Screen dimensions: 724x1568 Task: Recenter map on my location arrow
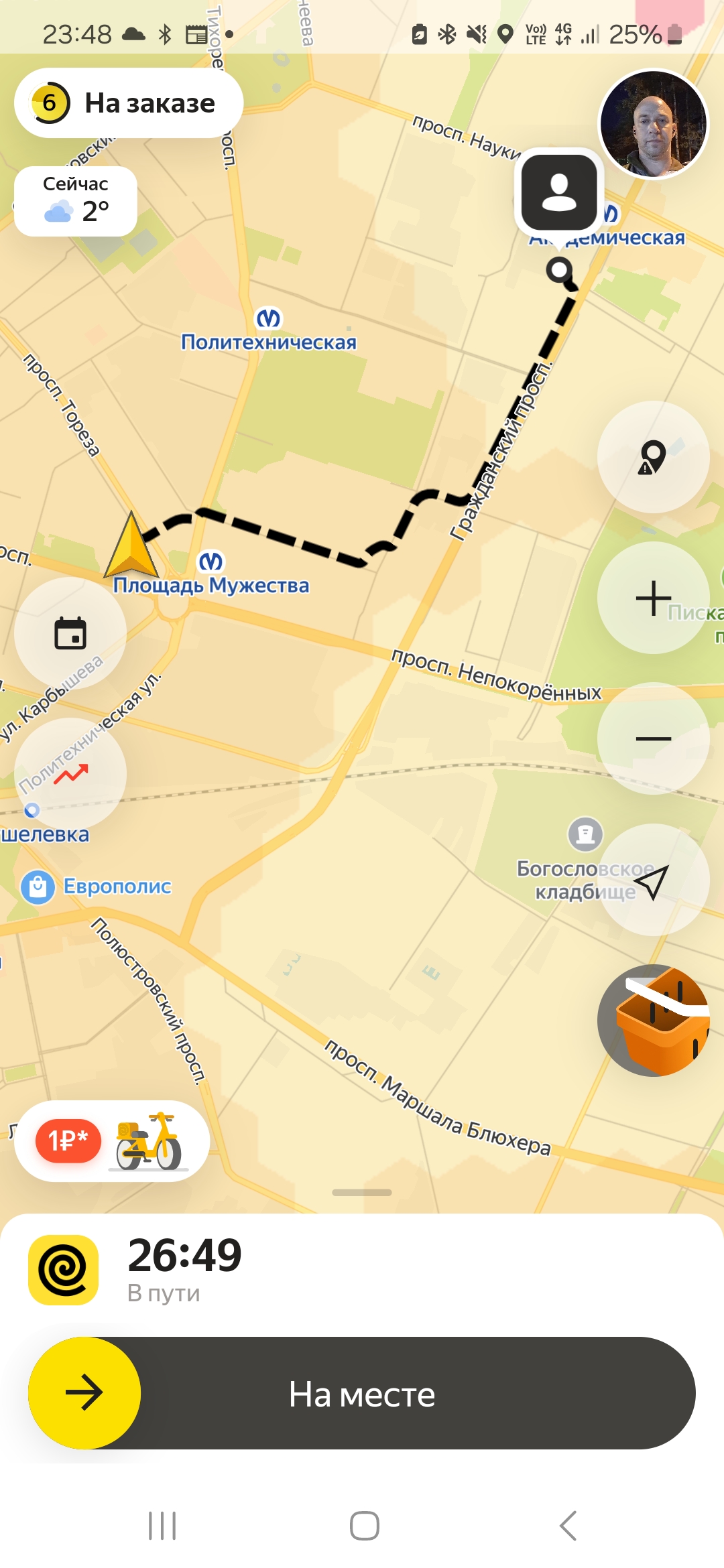(653, 880)
